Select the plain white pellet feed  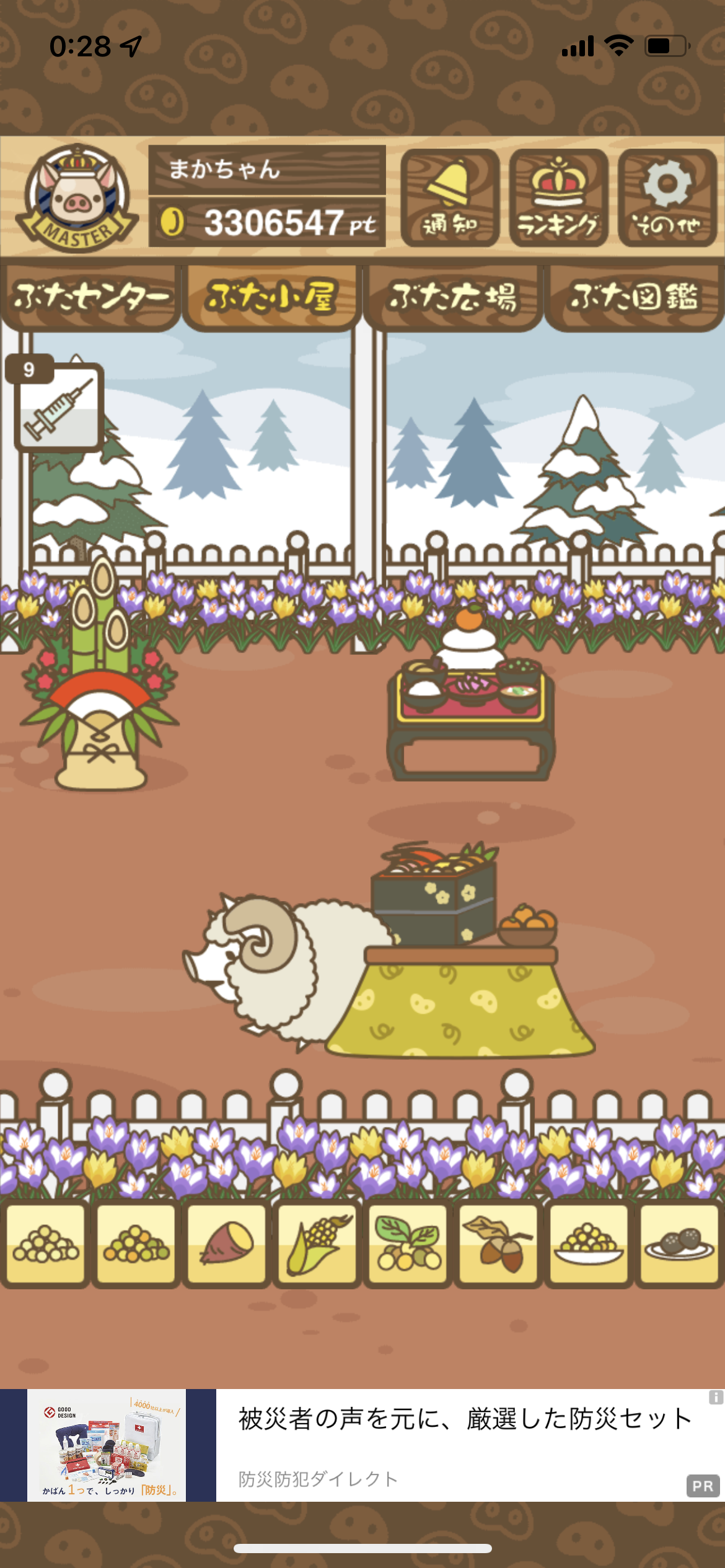tap(46, 1243)
